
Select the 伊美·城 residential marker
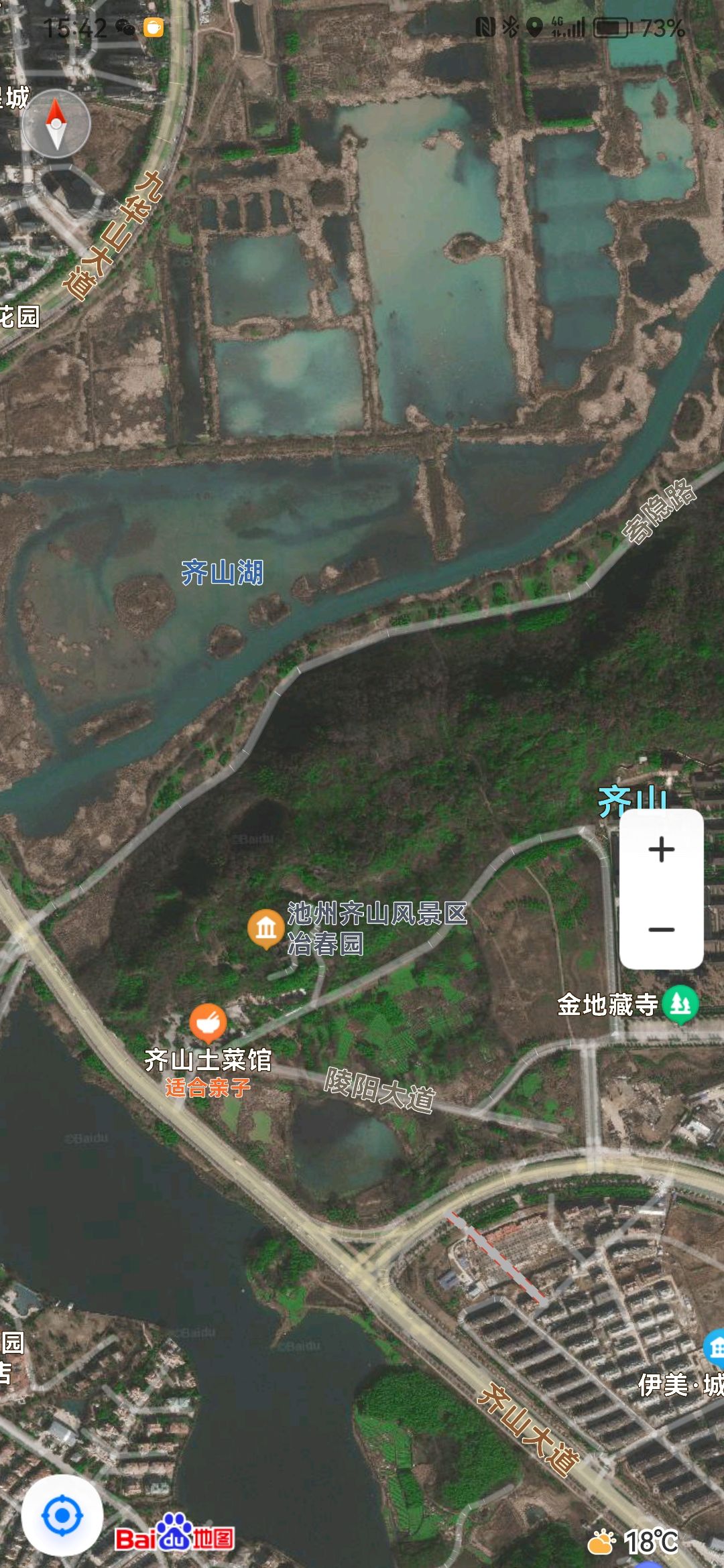click(x=715, y=1347)
